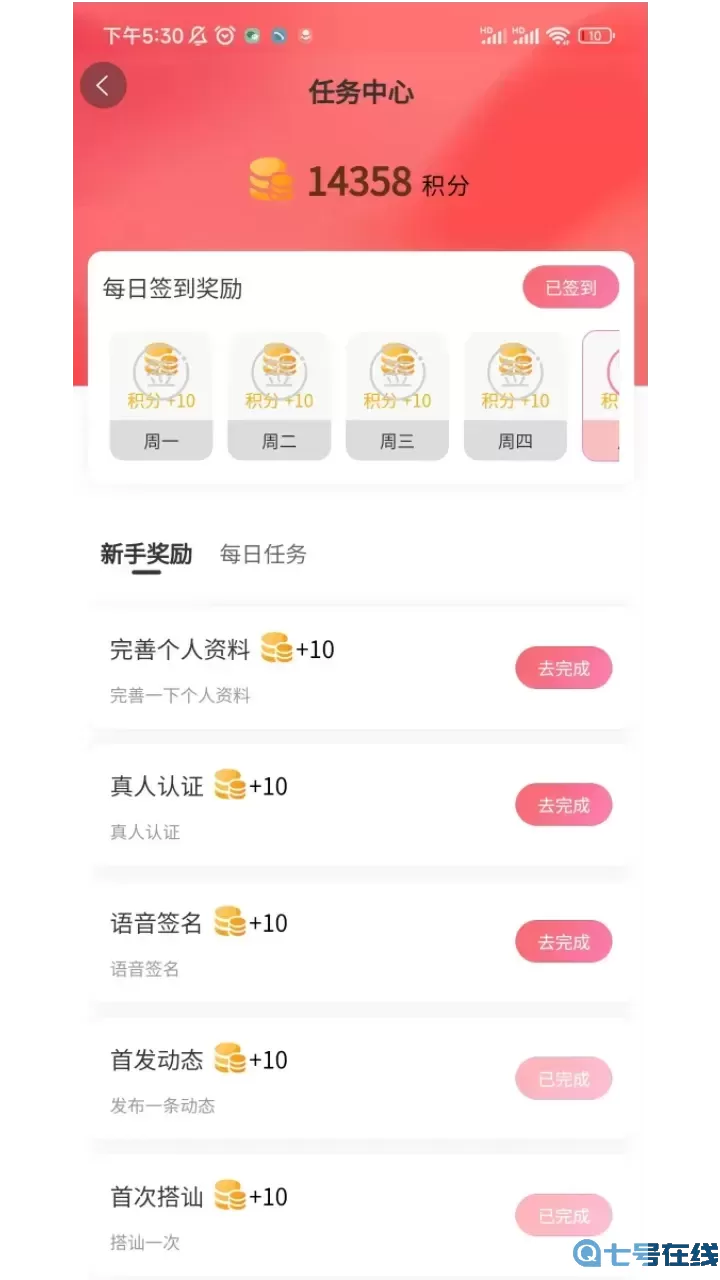
Task: Tap 去完成 for the 完善个人资料 task
Action: [x=563, y=668]
